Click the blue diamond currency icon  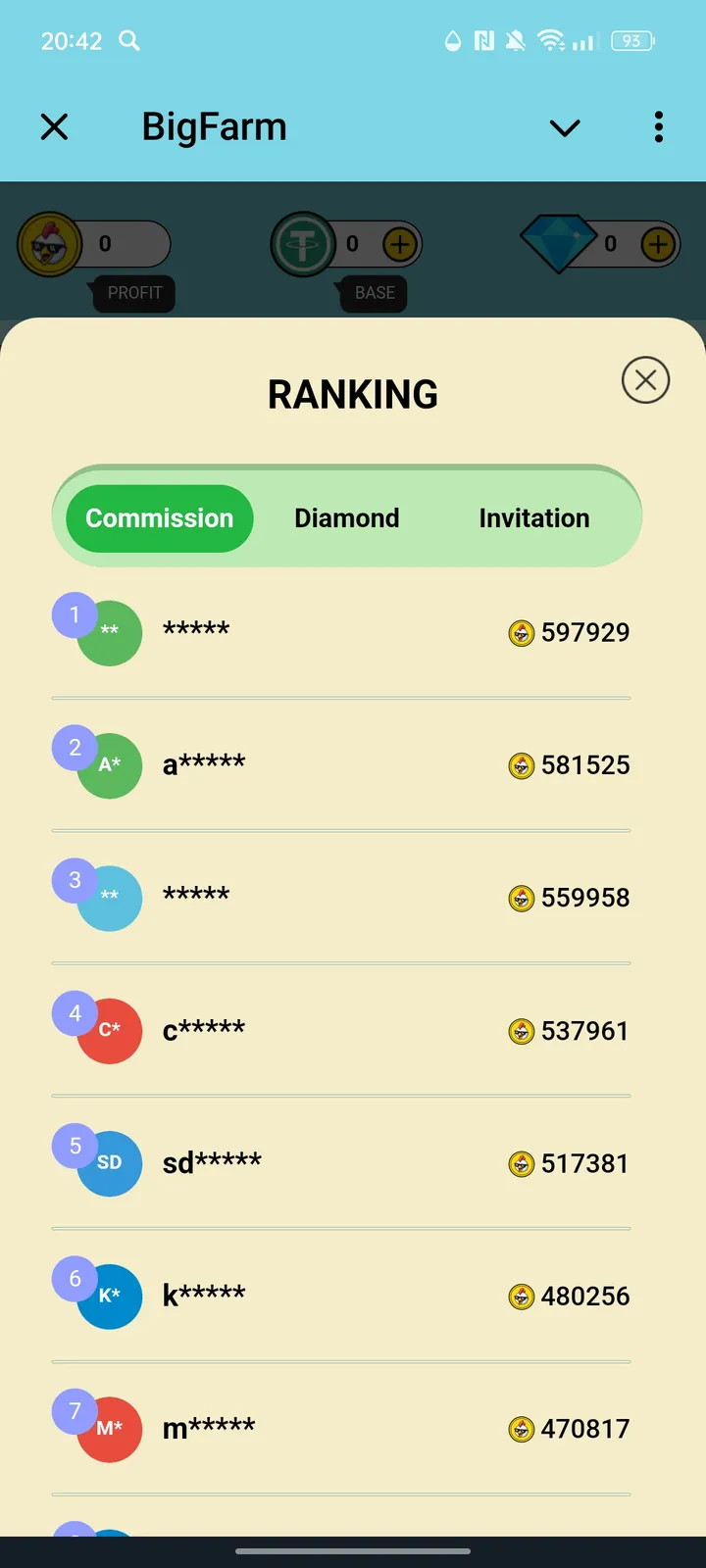tap(559, 244)
